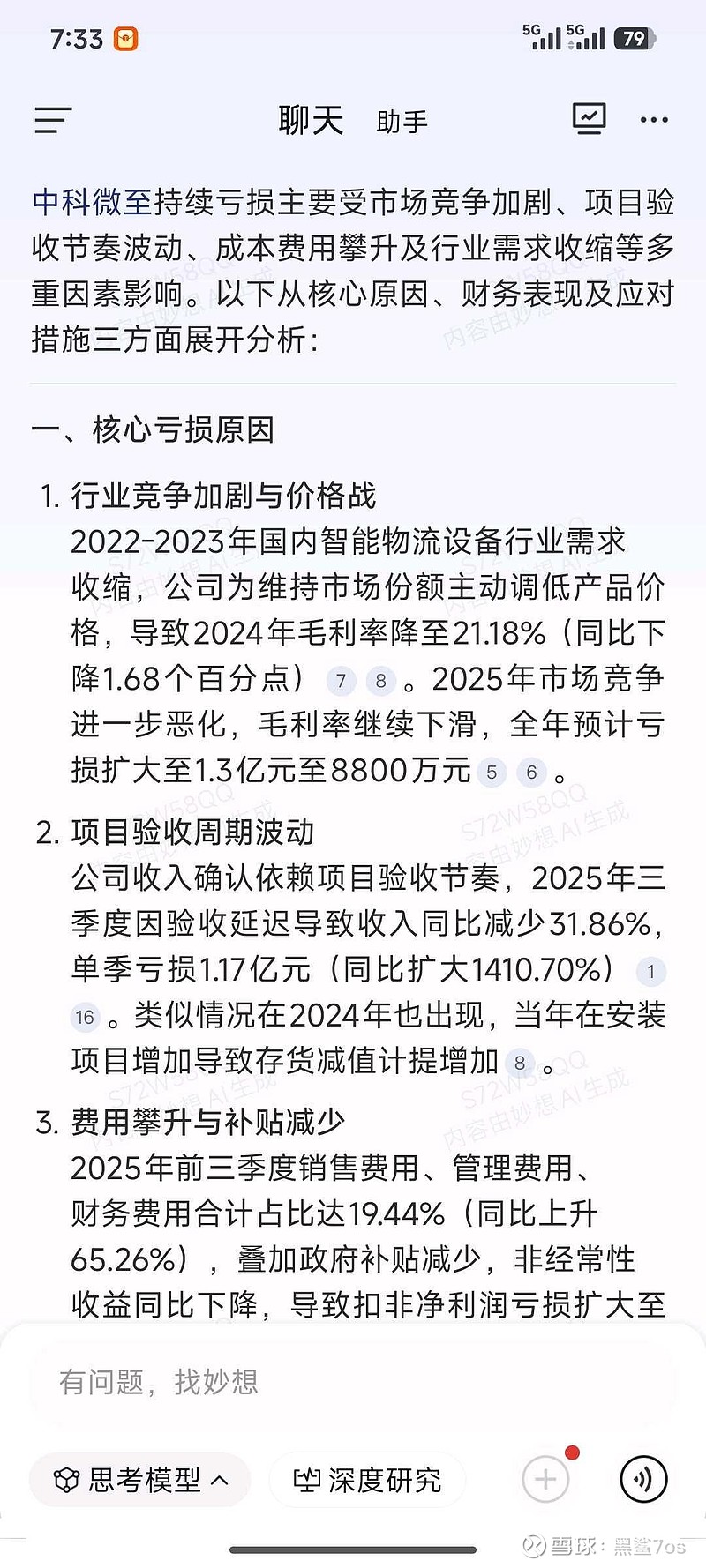This screenshot has width=706, height=1568.
Task: Tap the plus button with red notification dot
Action: pyautogui.click(x=545, y=1480)
